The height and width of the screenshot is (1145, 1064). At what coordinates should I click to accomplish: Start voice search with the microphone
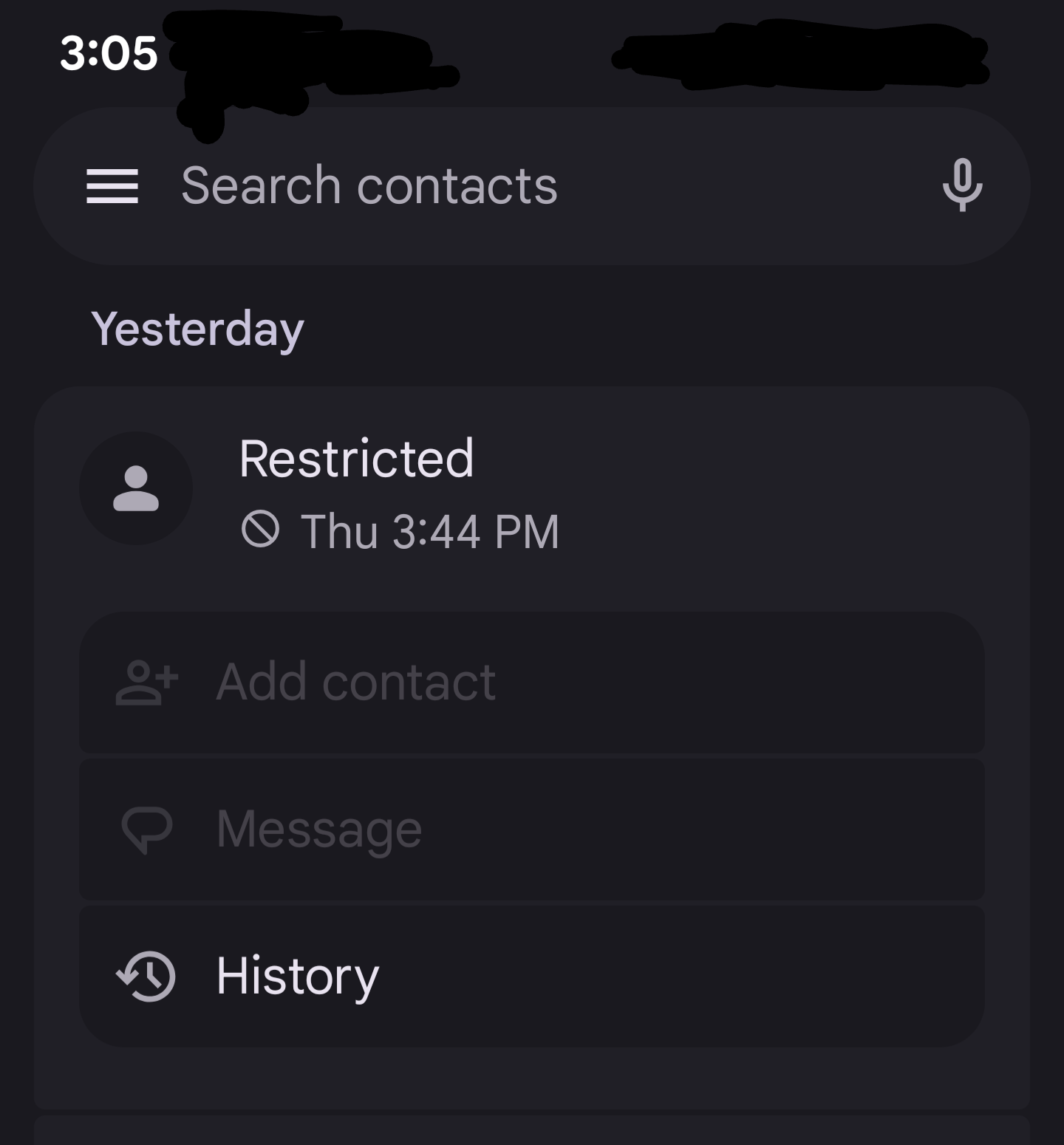[962, 185]
